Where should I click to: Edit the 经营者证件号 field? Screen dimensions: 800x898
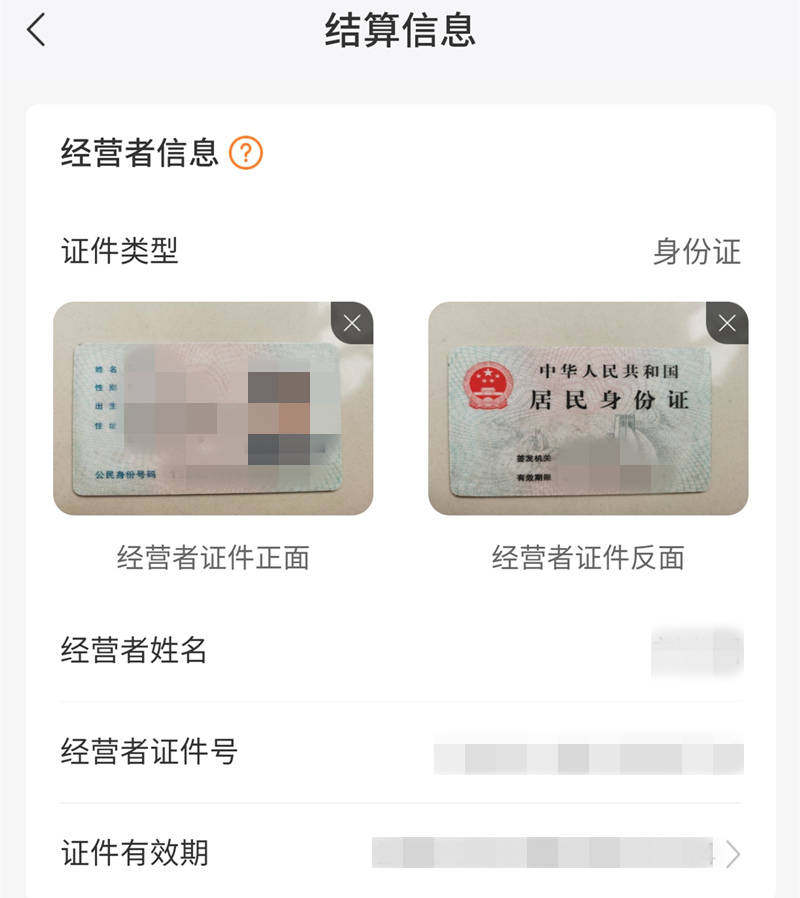coord(588,752)
